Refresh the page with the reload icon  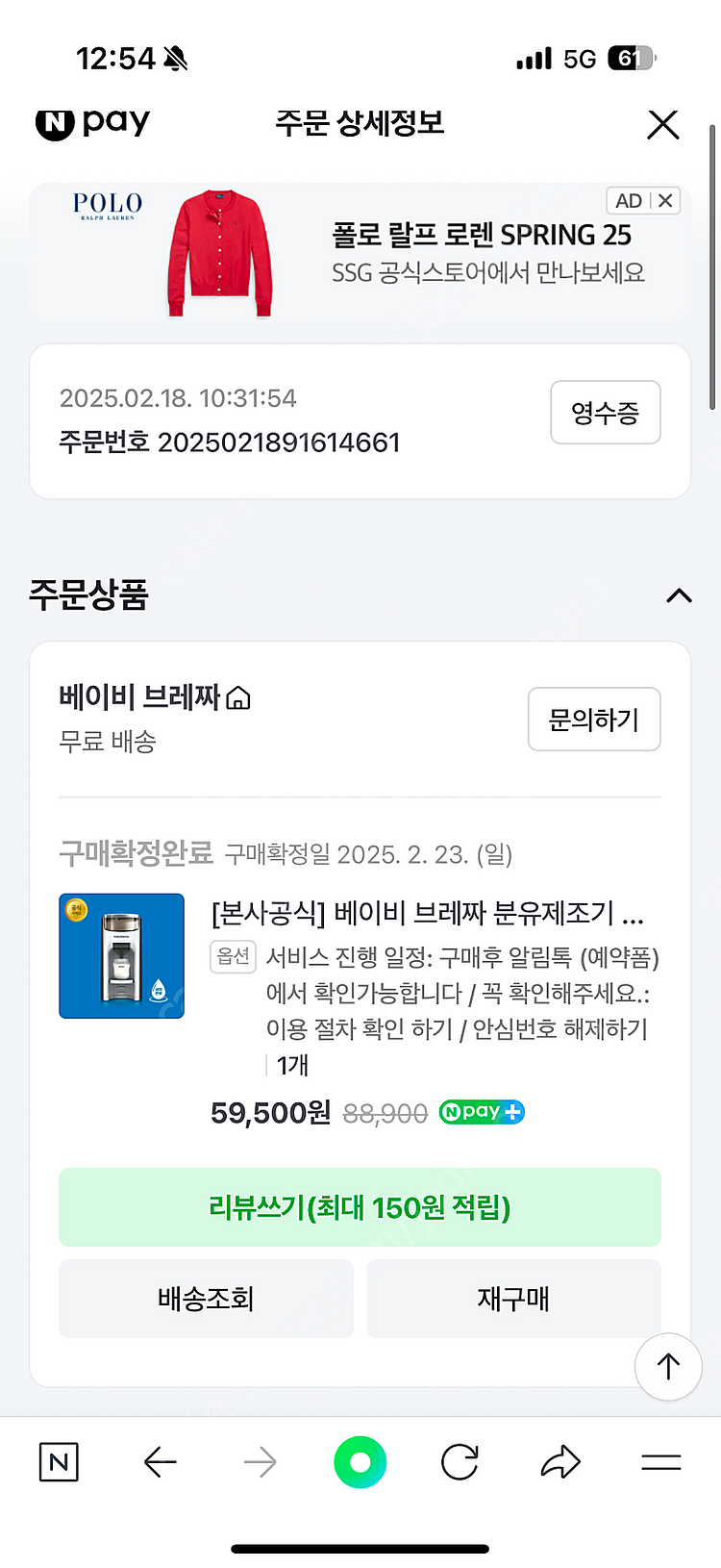click(x=460, y=1462)
